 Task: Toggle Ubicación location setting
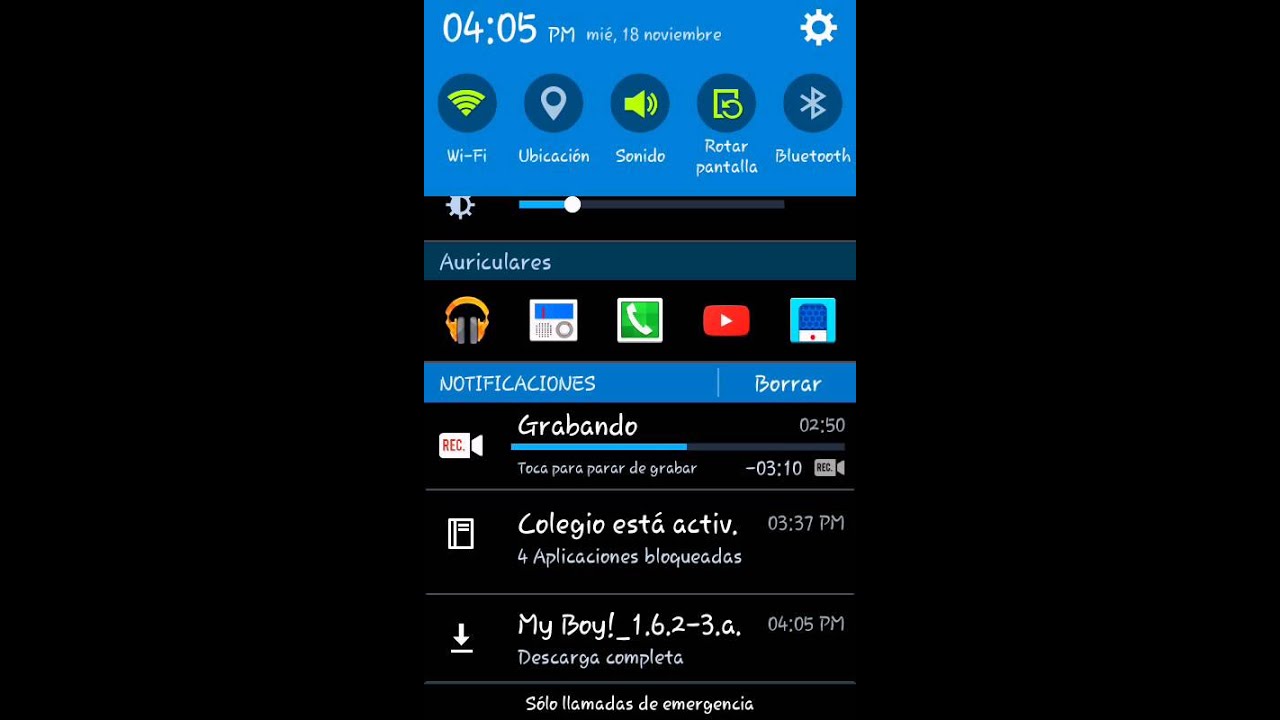553,104
